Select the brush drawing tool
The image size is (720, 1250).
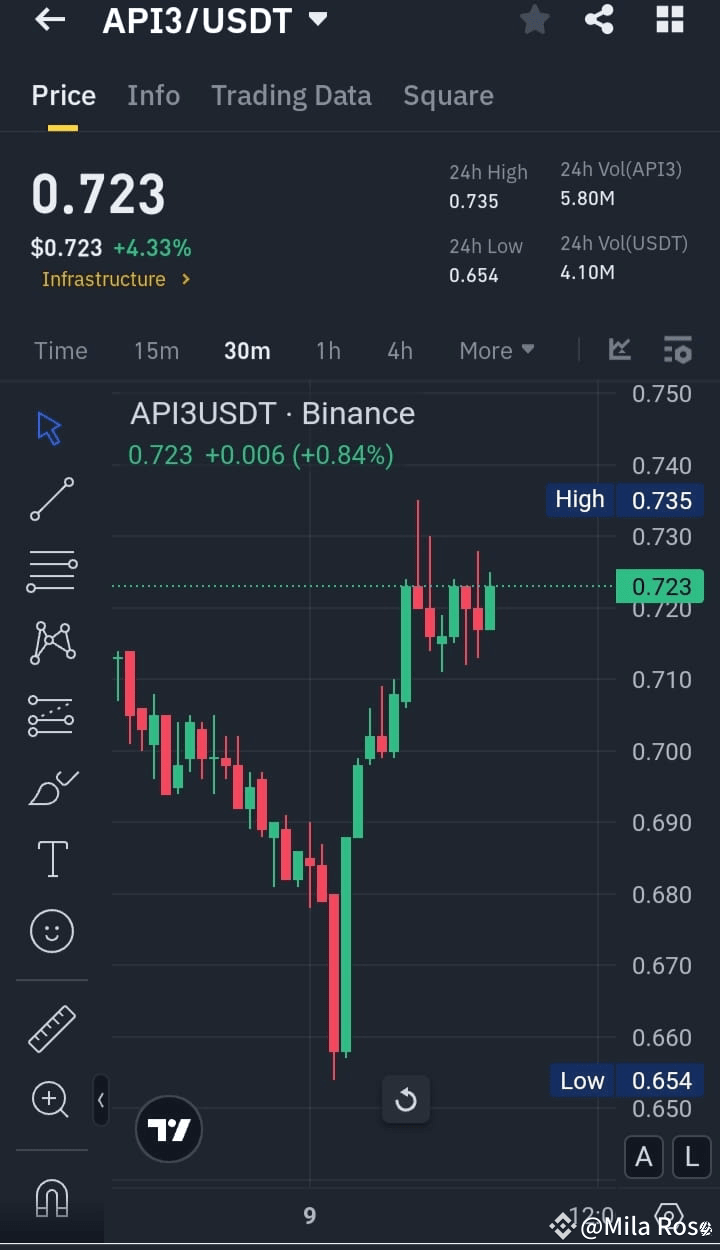click(48, 787)
